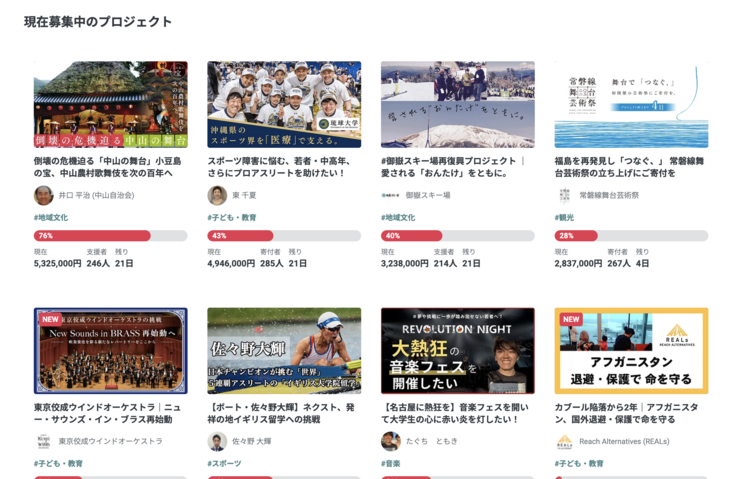The width and height of the screenshot is (736, 479).
Task: Select the #音楽 tag
Action: [391, 463]
